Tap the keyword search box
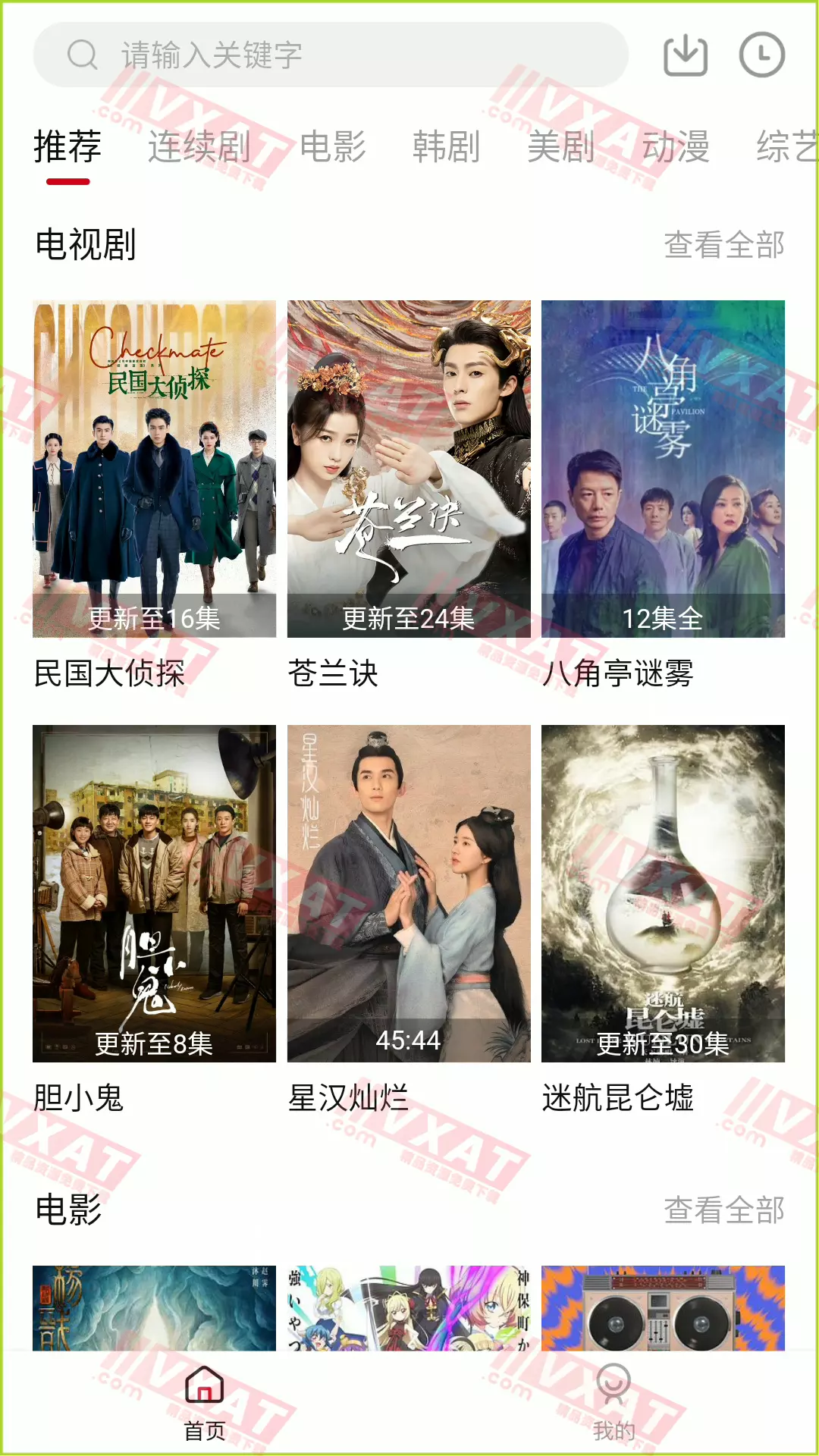Screen dimensions: 819x1456 331,55
